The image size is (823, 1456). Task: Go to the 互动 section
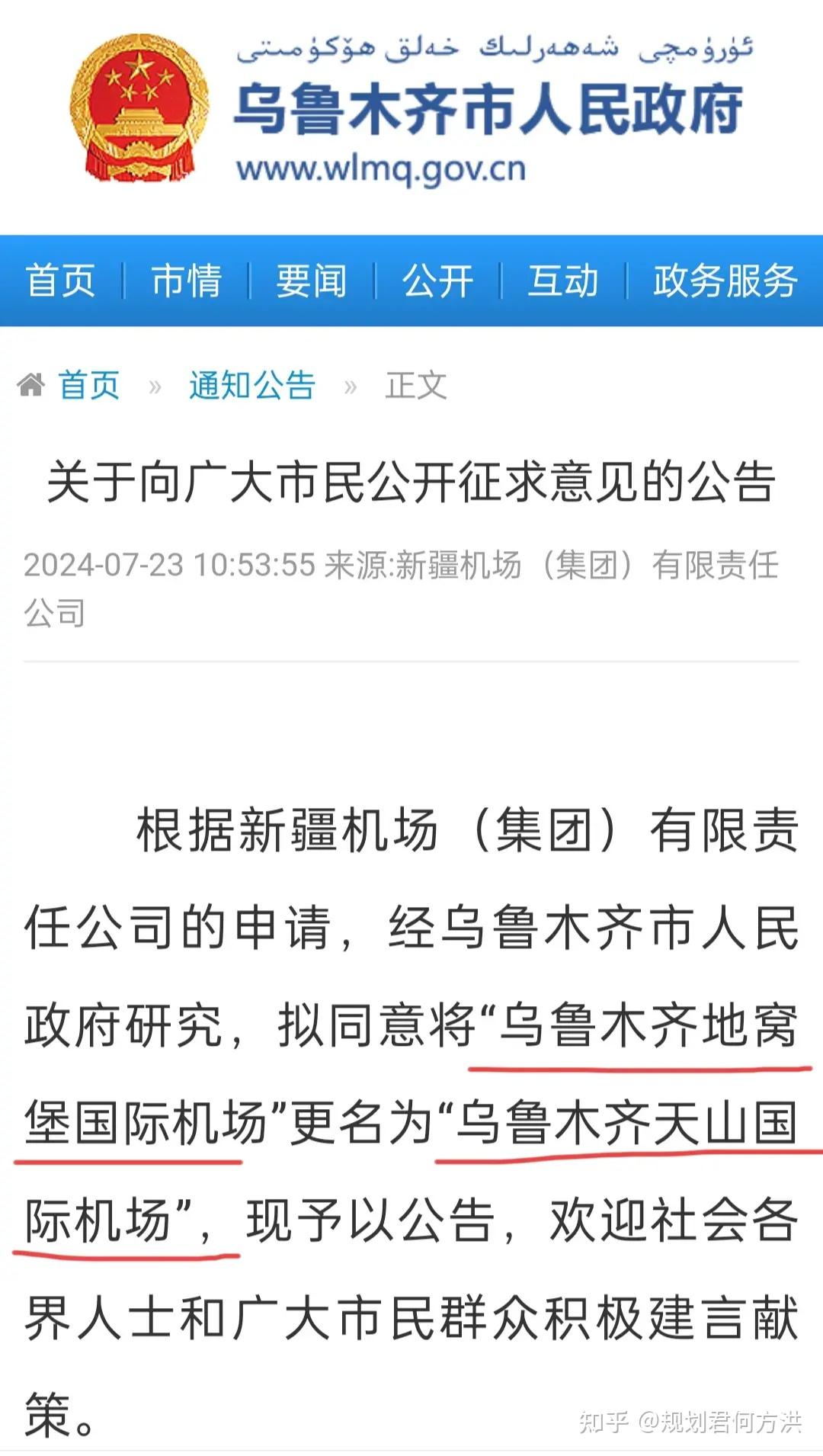pyautogui.click(x=563, y=281)
